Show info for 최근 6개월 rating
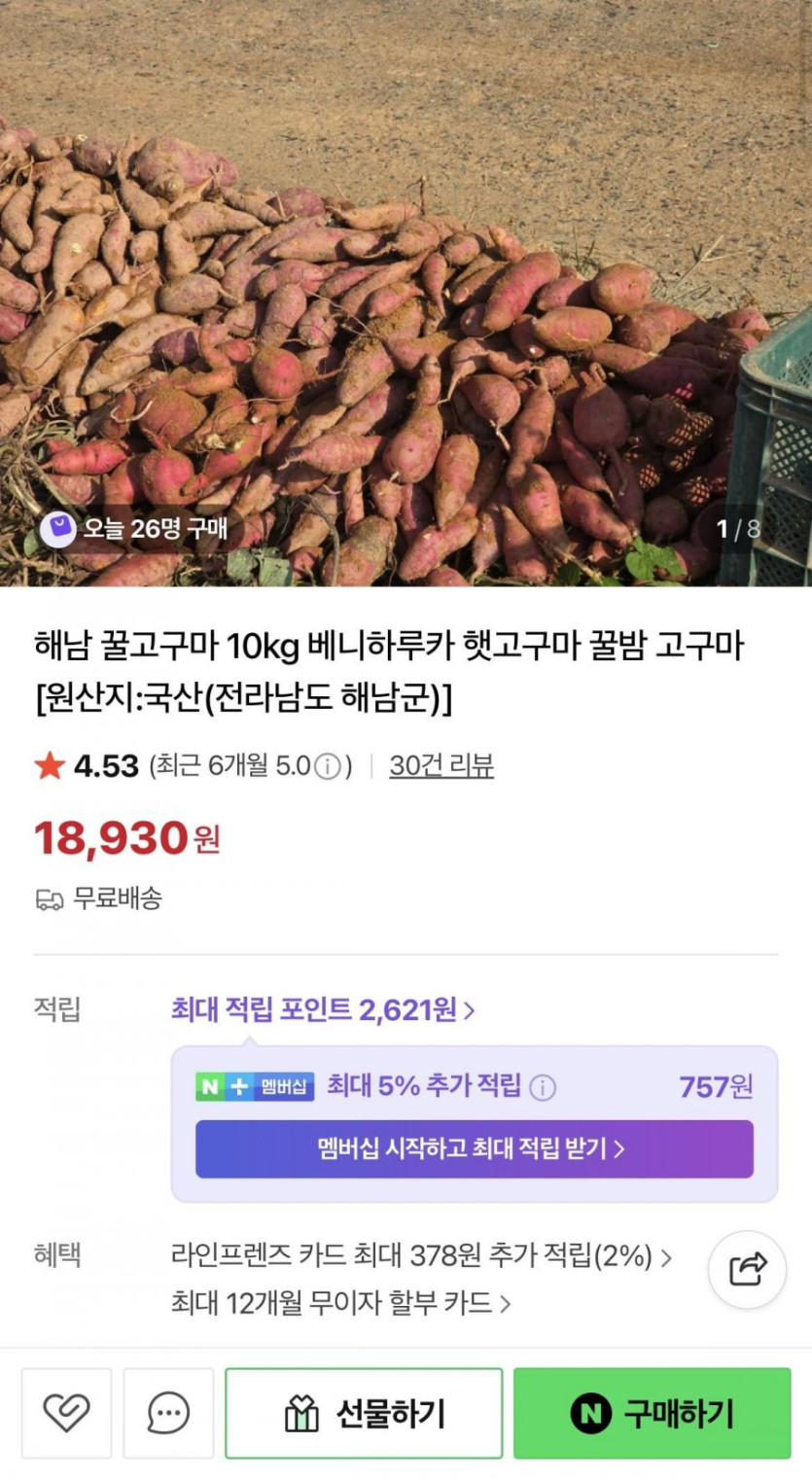 [x=329, y=767]
